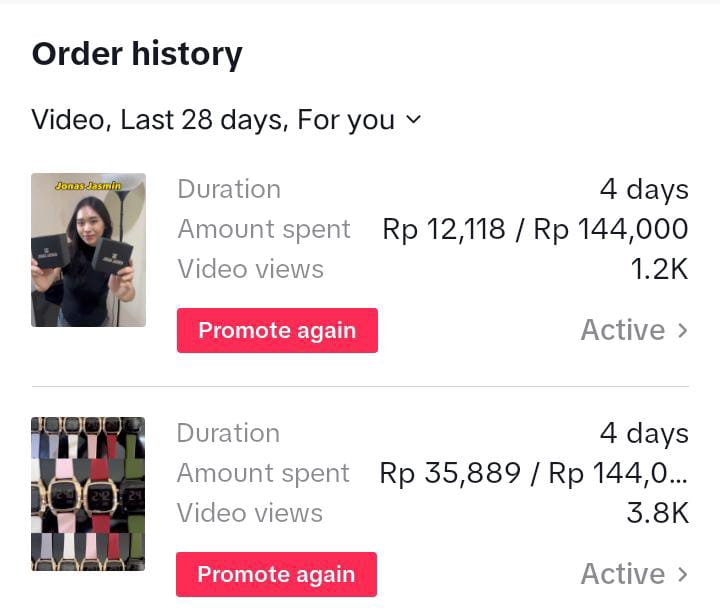The image size is (720, 616).
Task: Promote again the Jonas Jasmin video
Action: [277, 331]
